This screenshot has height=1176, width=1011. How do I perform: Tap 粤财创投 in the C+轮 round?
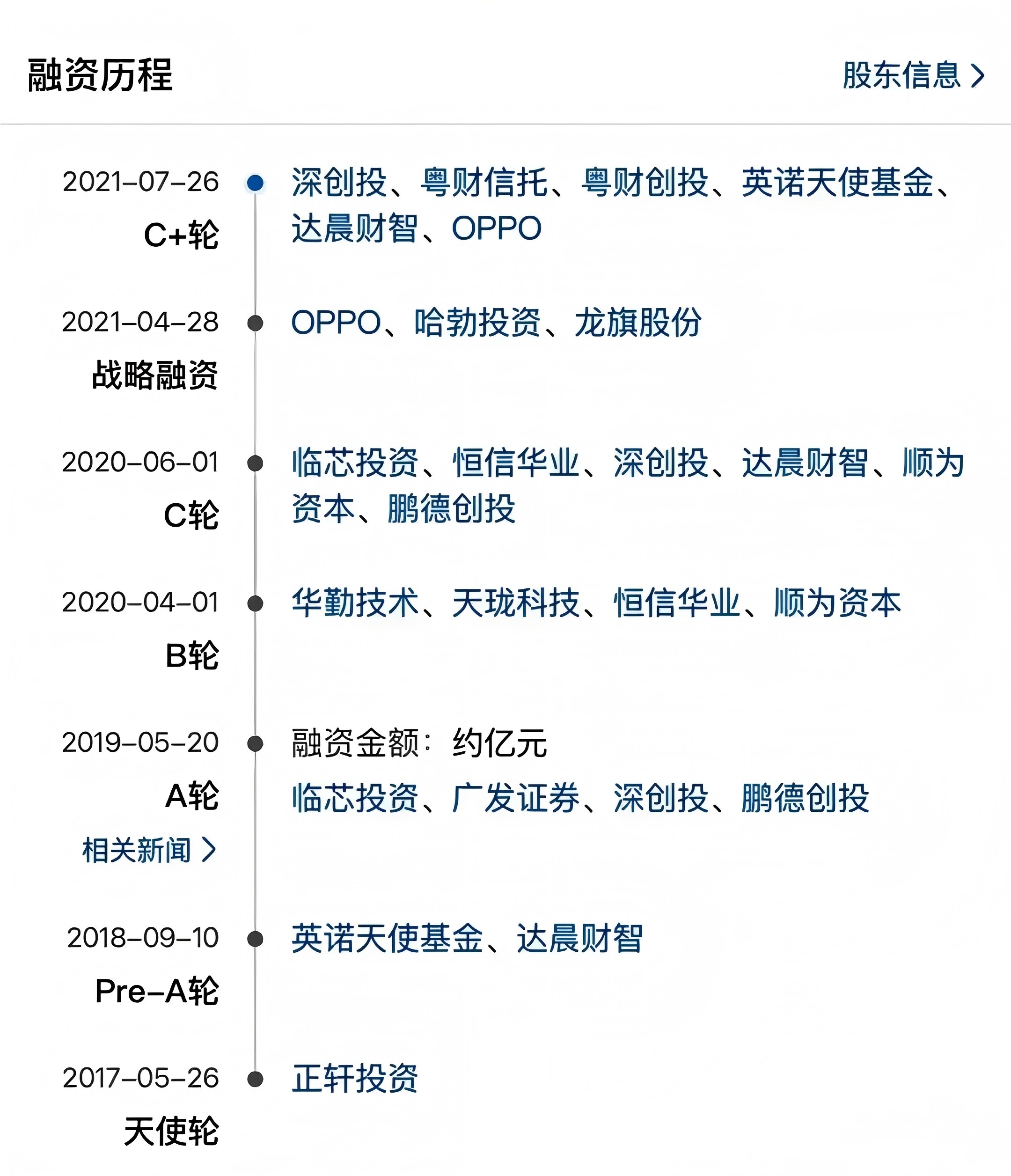click(645, 182)
